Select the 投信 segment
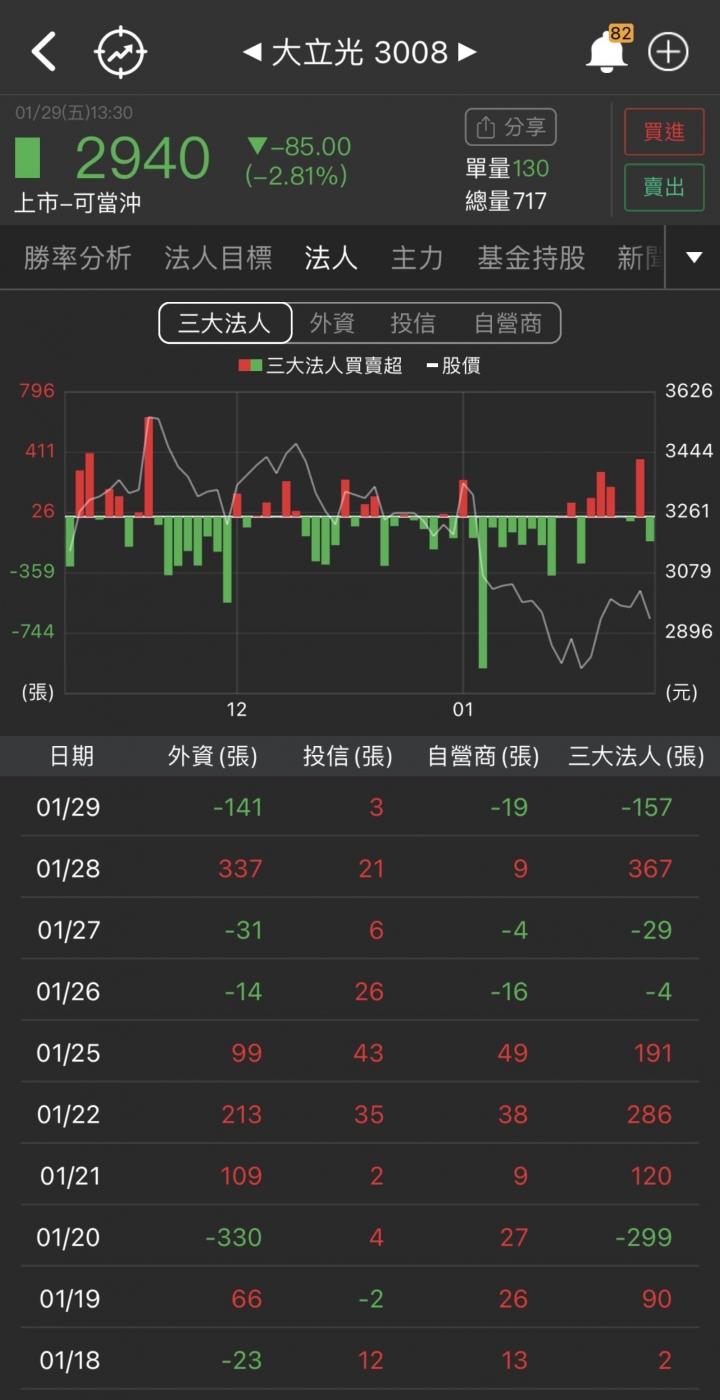The image size is (720, 1400). [x=413, y=323]
